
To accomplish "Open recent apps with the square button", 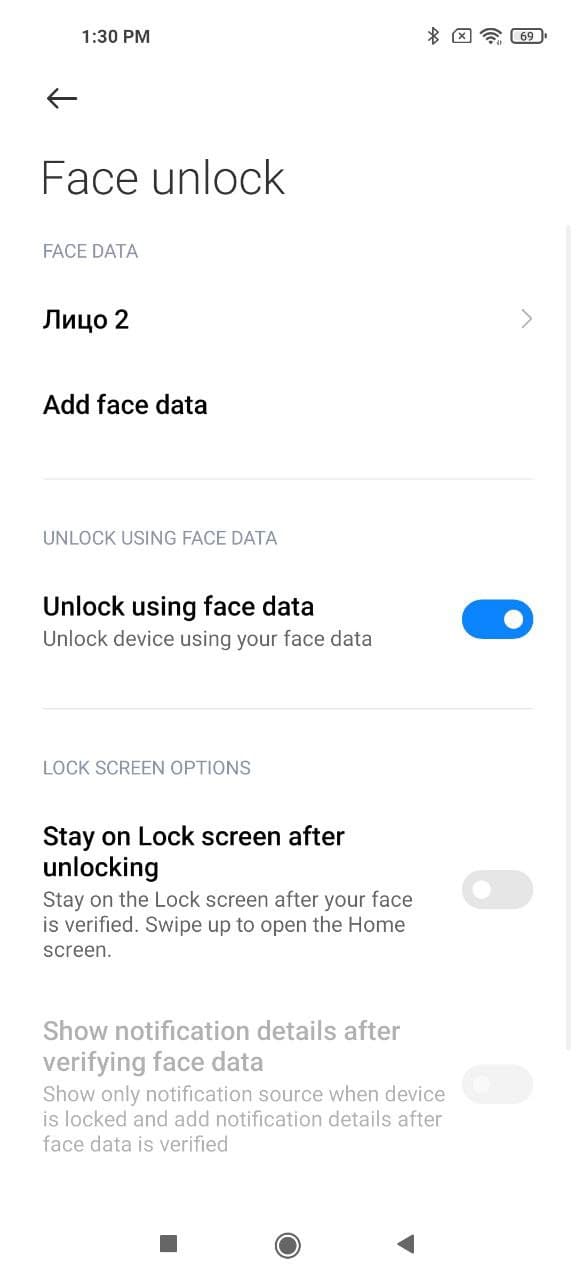I will pyautogui.click(x=169, y=1244).
